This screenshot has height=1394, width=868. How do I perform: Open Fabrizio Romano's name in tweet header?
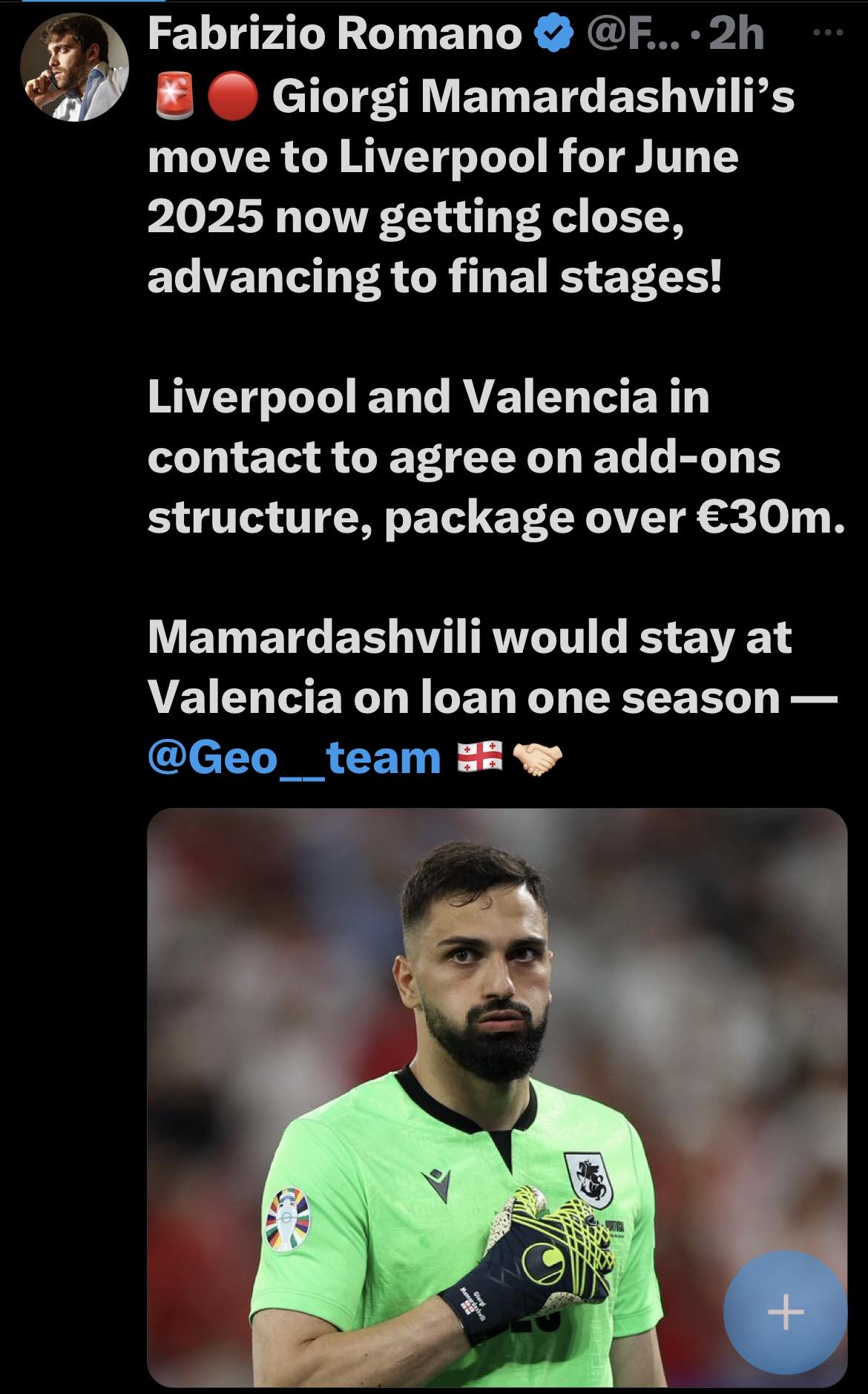(335, 34)
